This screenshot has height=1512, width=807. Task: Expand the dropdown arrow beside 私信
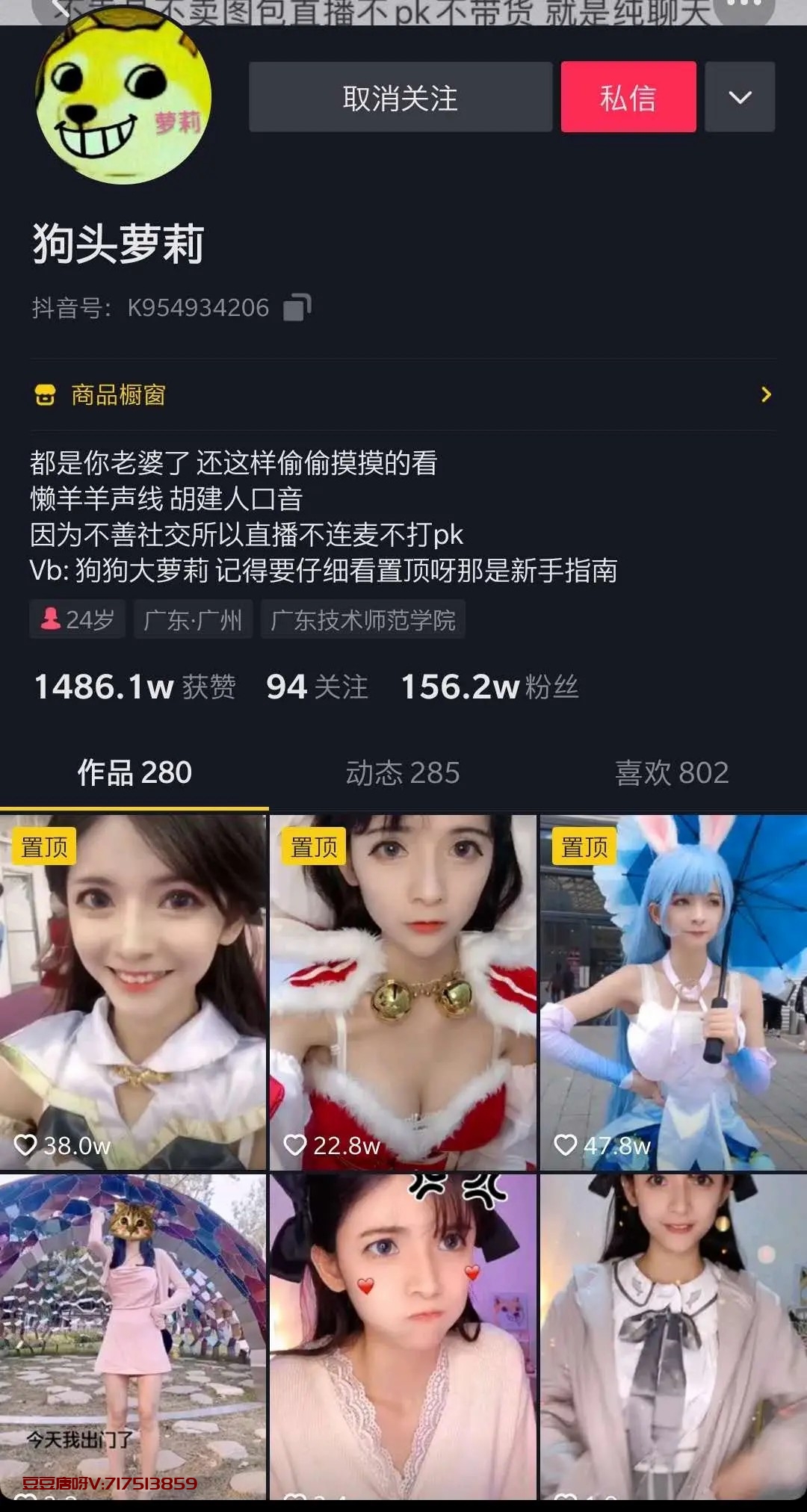pos(740,98)
